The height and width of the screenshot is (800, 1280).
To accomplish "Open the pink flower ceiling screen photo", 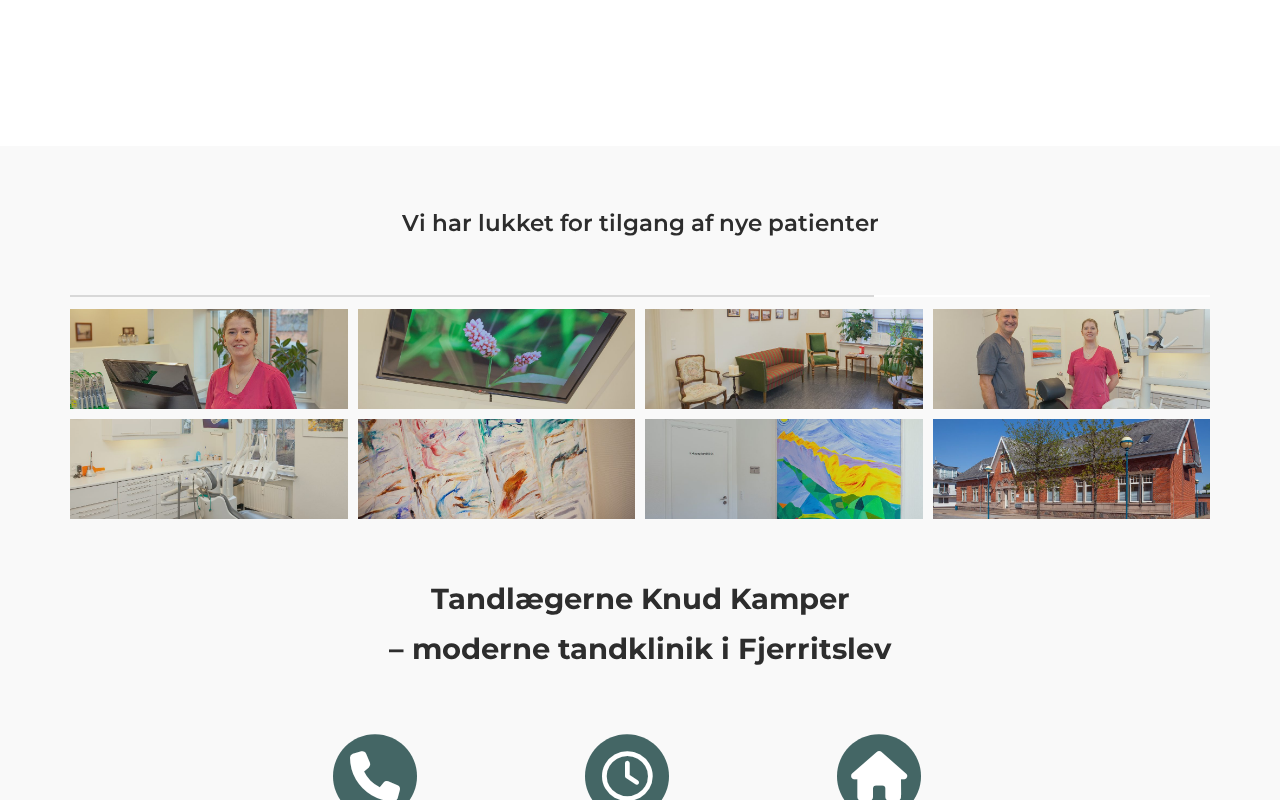I will click(x=496, y=359).
